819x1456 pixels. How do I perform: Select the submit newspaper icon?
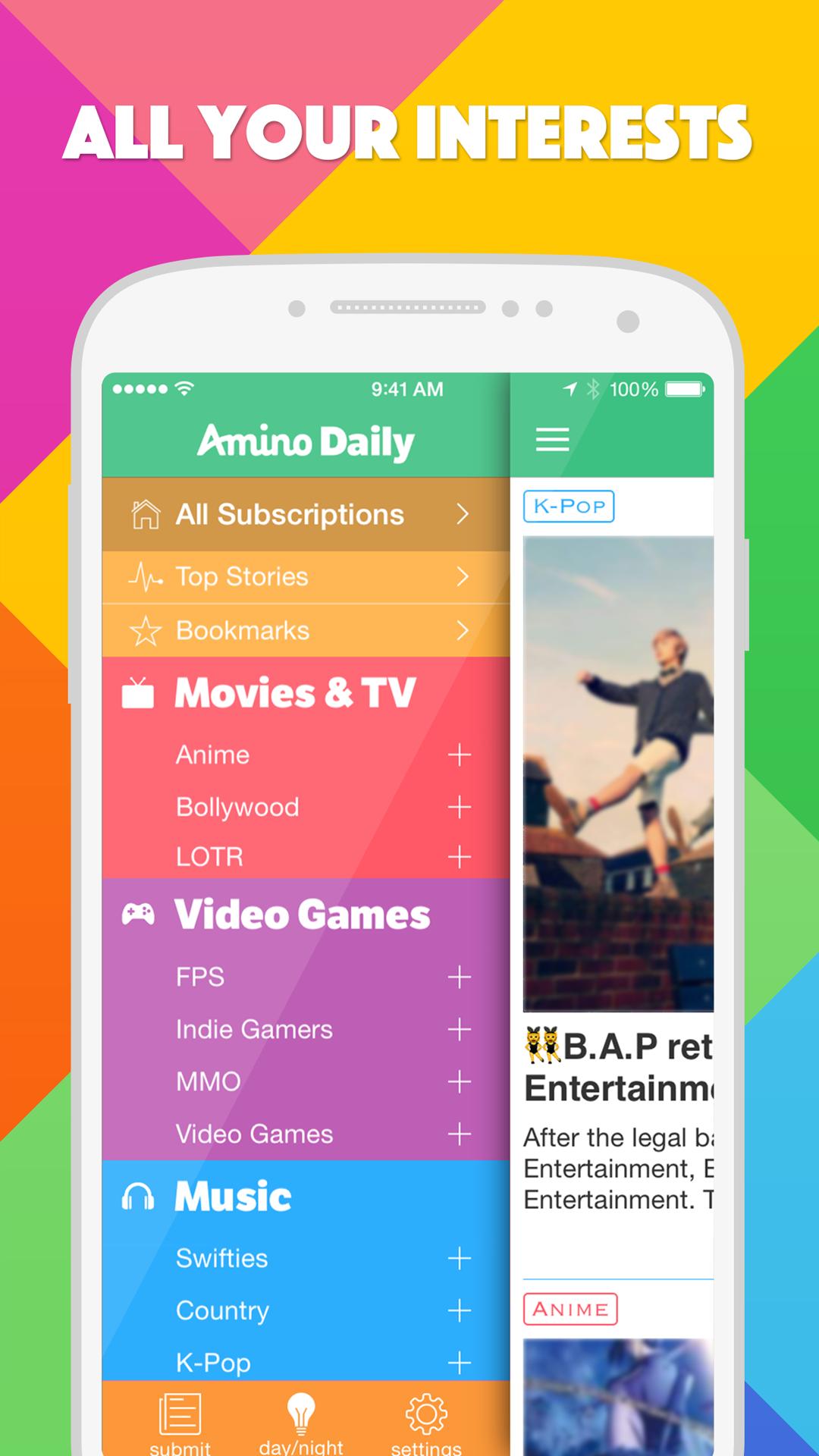(179, 1415)
